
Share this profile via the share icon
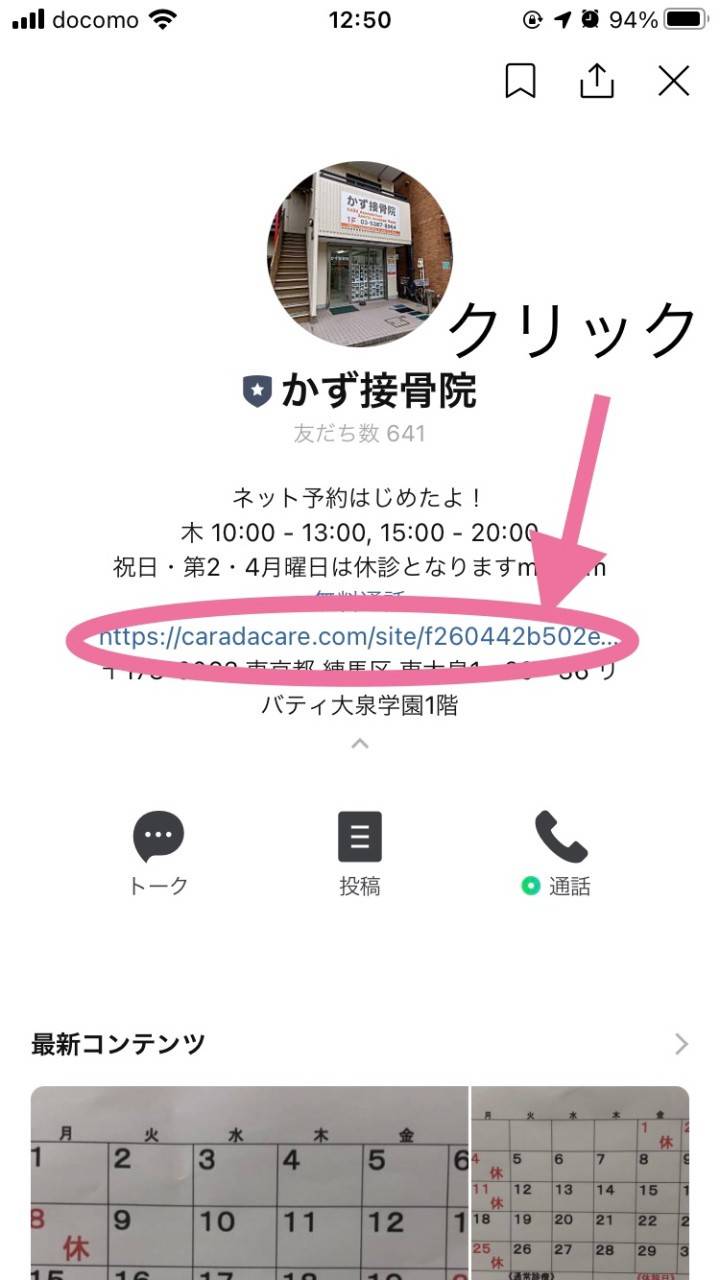click(x=597, y=81)
